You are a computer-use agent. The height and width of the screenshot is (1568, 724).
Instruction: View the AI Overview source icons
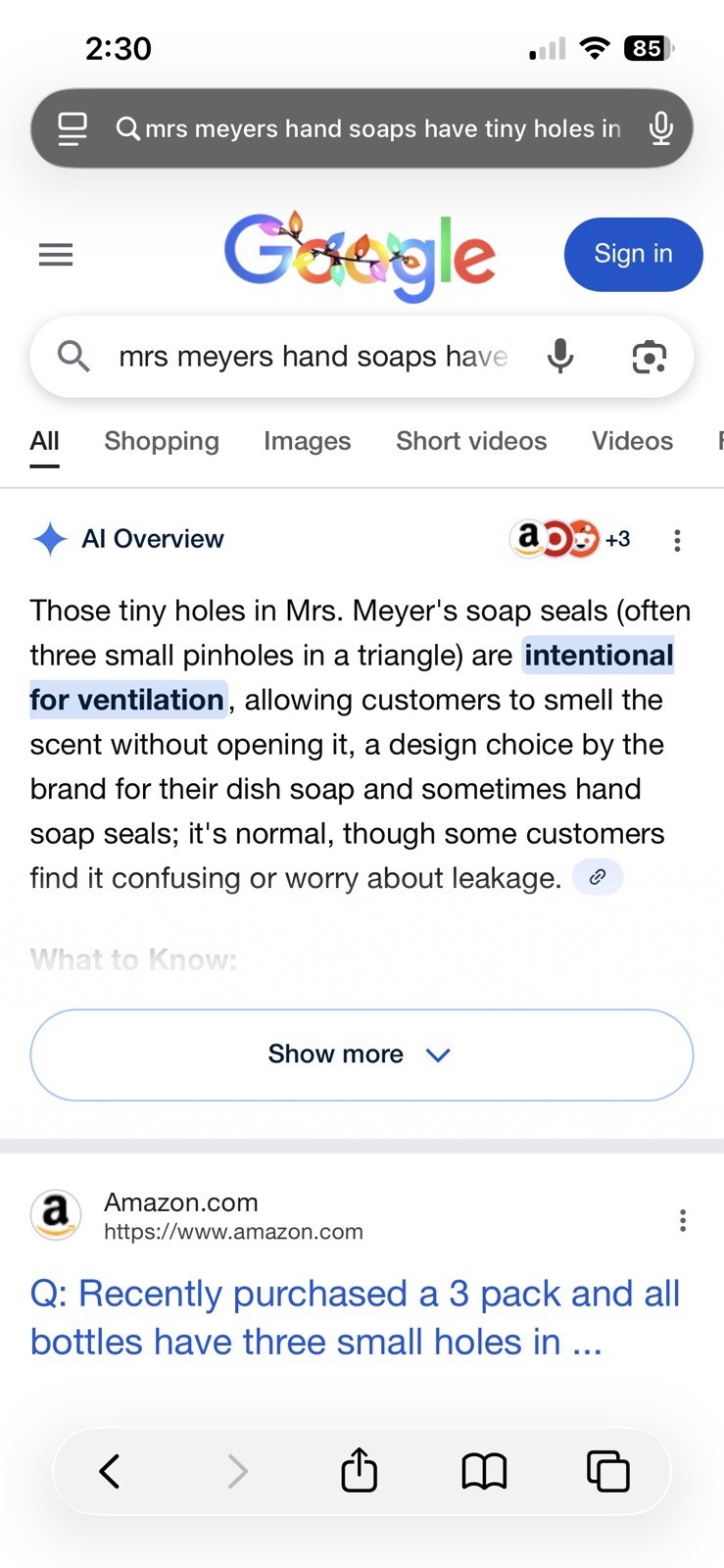point(569,538)
